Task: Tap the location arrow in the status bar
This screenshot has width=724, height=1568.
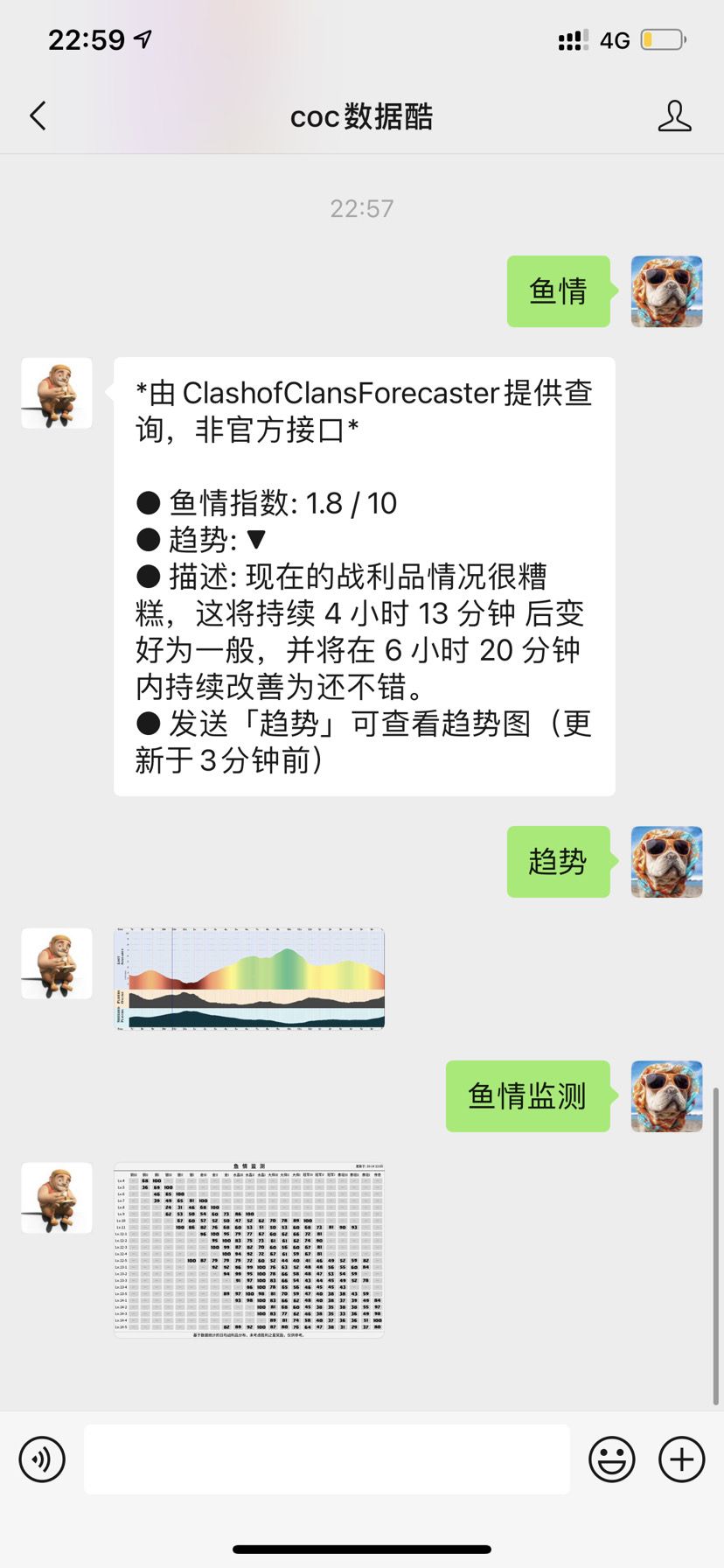Action: click(x=140, y=38)
